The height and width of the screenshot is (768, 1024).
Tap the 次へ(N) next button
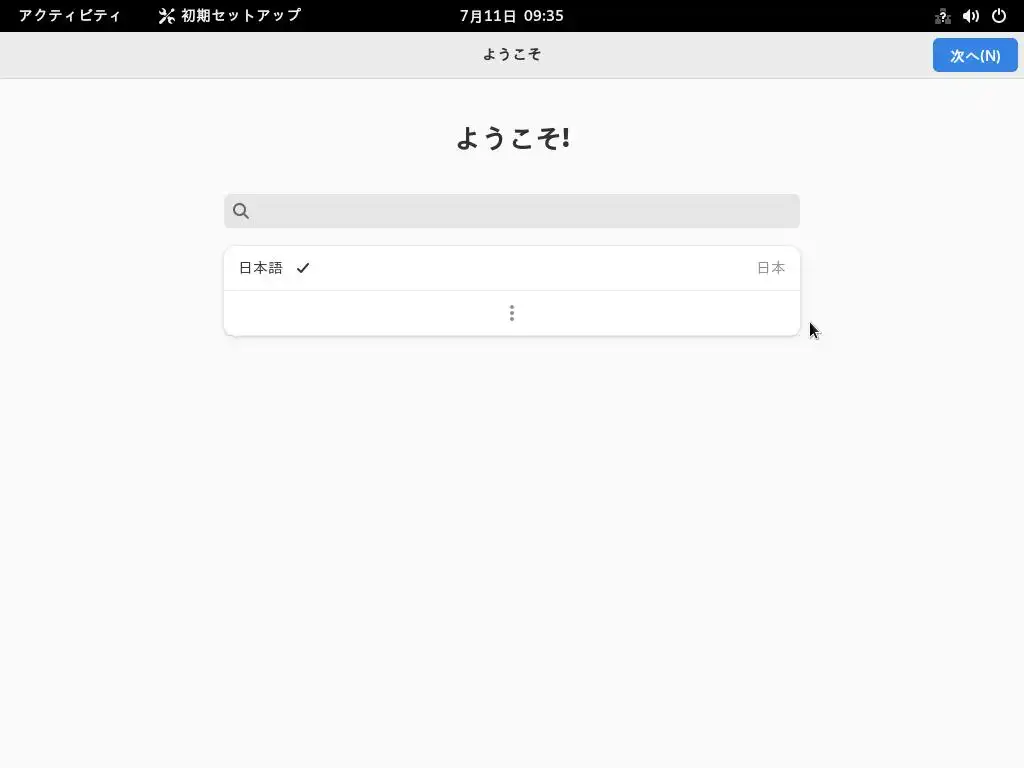[x=974, y=55]
